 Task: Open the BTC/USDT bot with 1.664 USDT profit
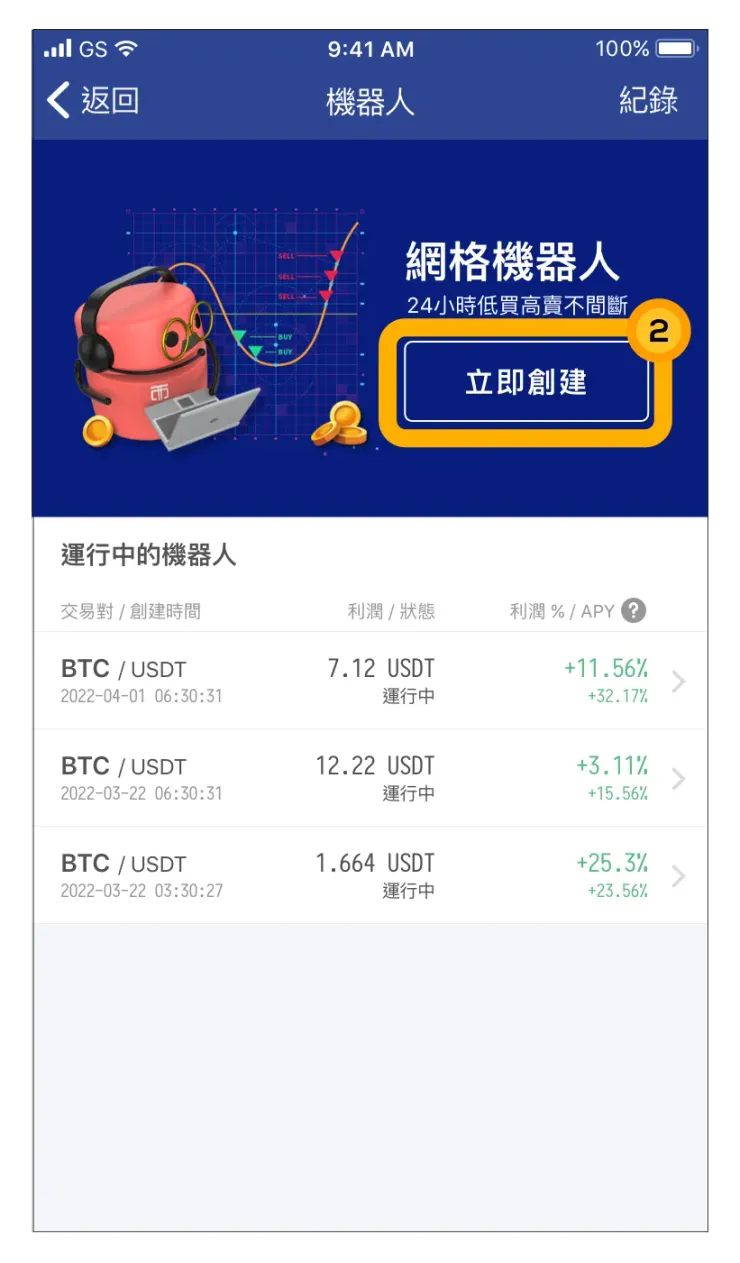point(370,875)
